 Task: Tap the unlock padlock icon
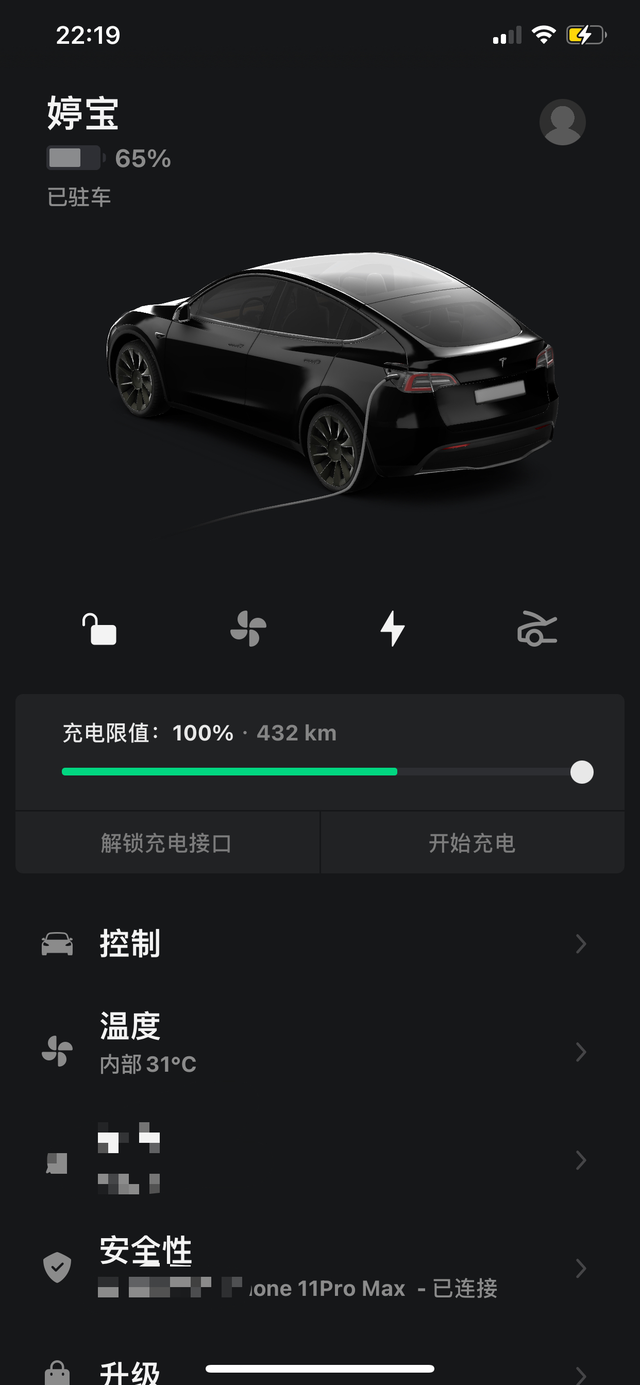tap(99, 629)
